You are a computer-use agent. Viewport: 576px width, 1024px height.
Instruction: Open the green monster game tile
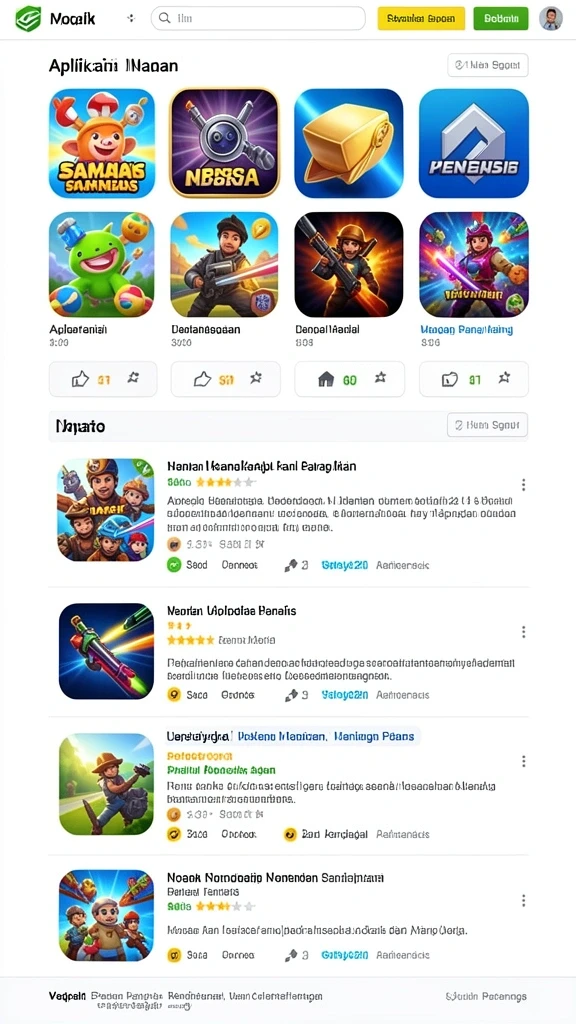point(102,264)
